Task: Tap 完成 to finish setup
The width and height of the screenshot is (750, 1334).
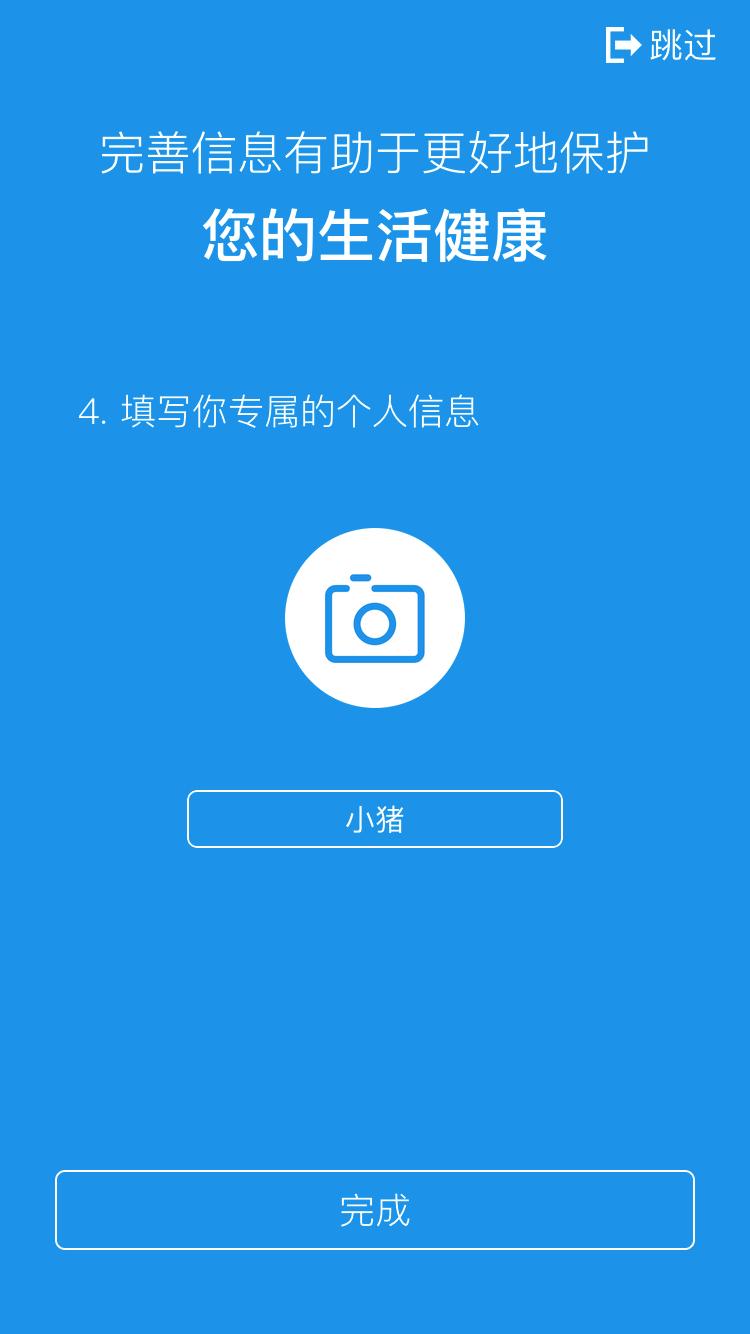Action: tap(375, 1210)
